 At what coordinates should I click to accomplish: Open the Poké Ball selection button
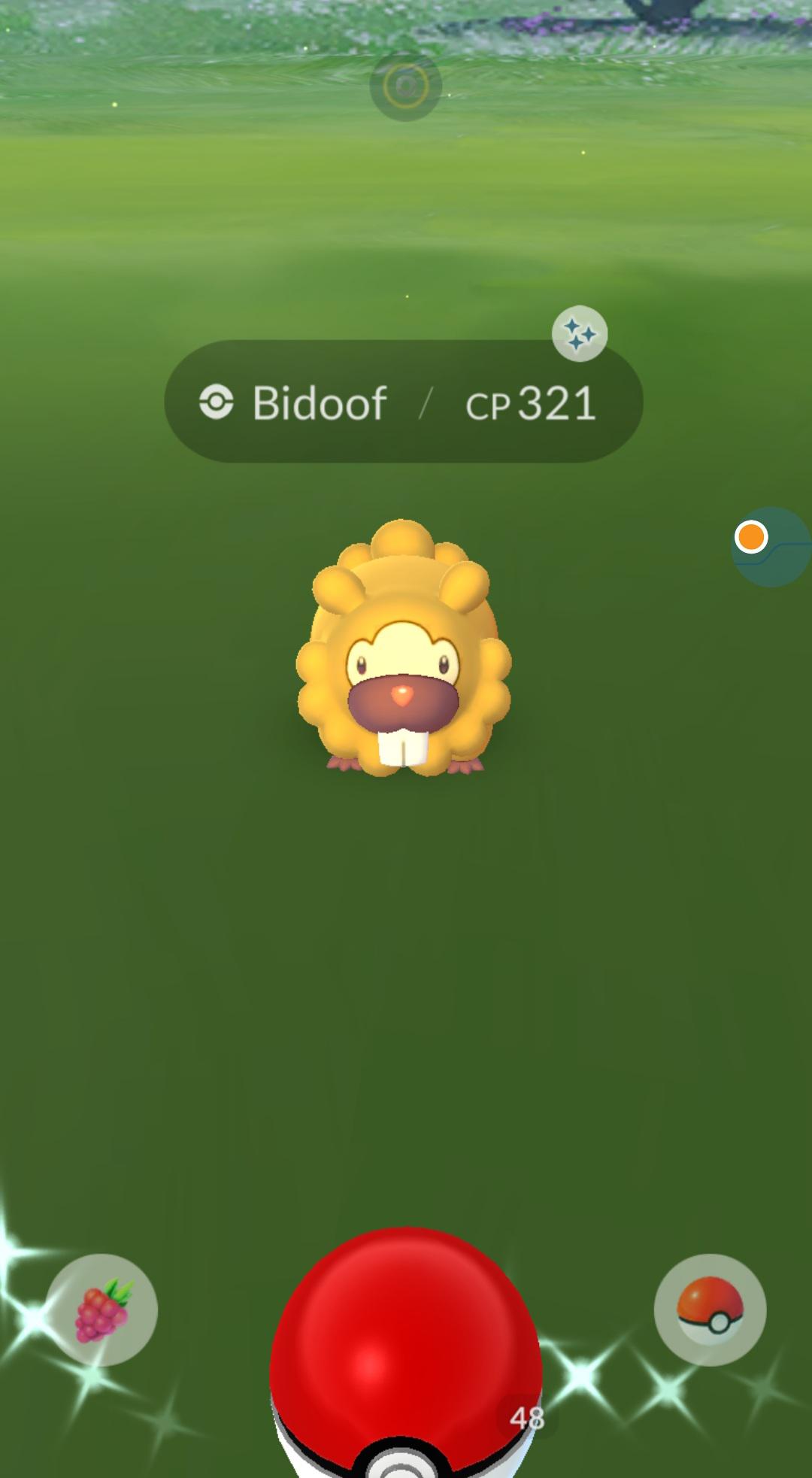pos(710,1310)
